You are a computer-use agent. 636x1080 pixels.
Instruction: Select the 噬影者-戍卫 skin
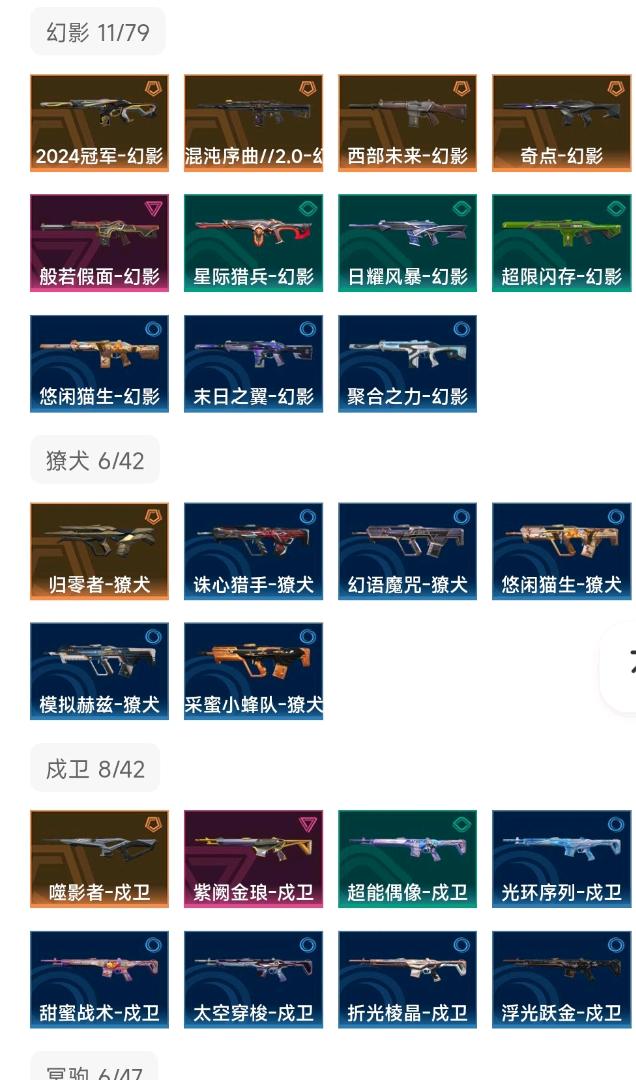99,859
